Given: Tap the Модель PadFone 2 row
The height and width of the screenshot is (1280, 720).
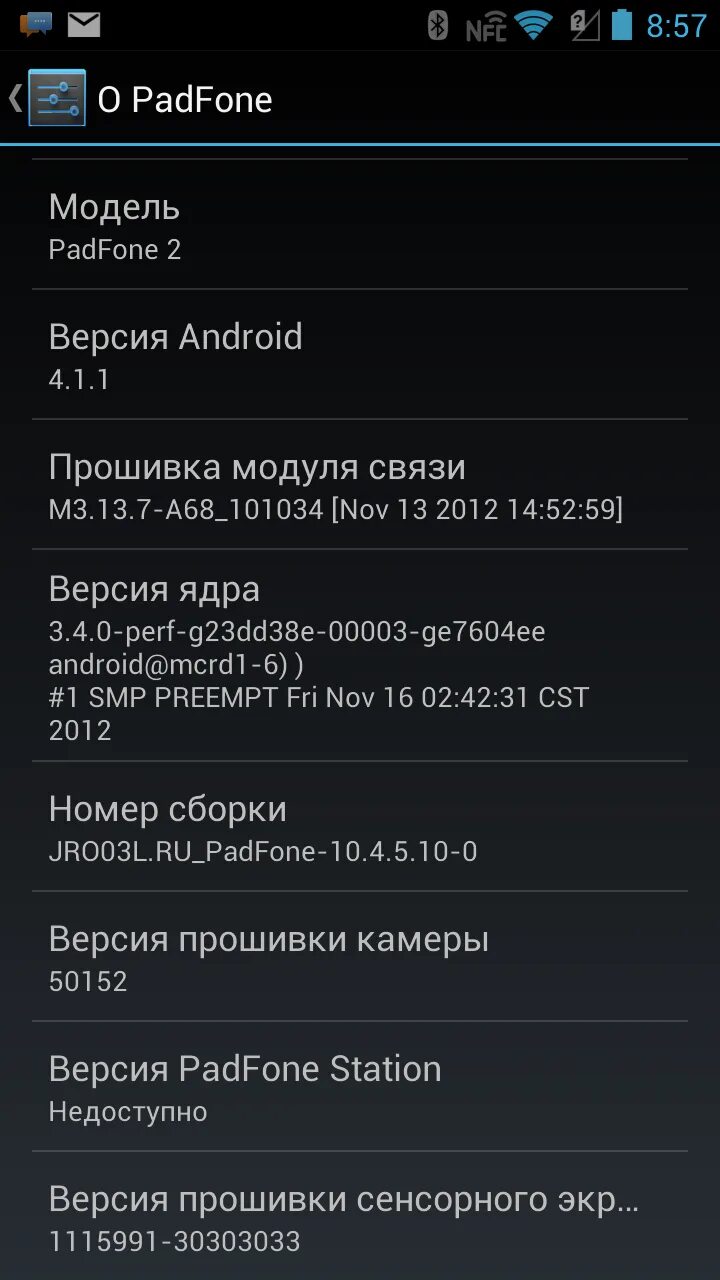Looking at the screenshot, I should pos(360,225).
